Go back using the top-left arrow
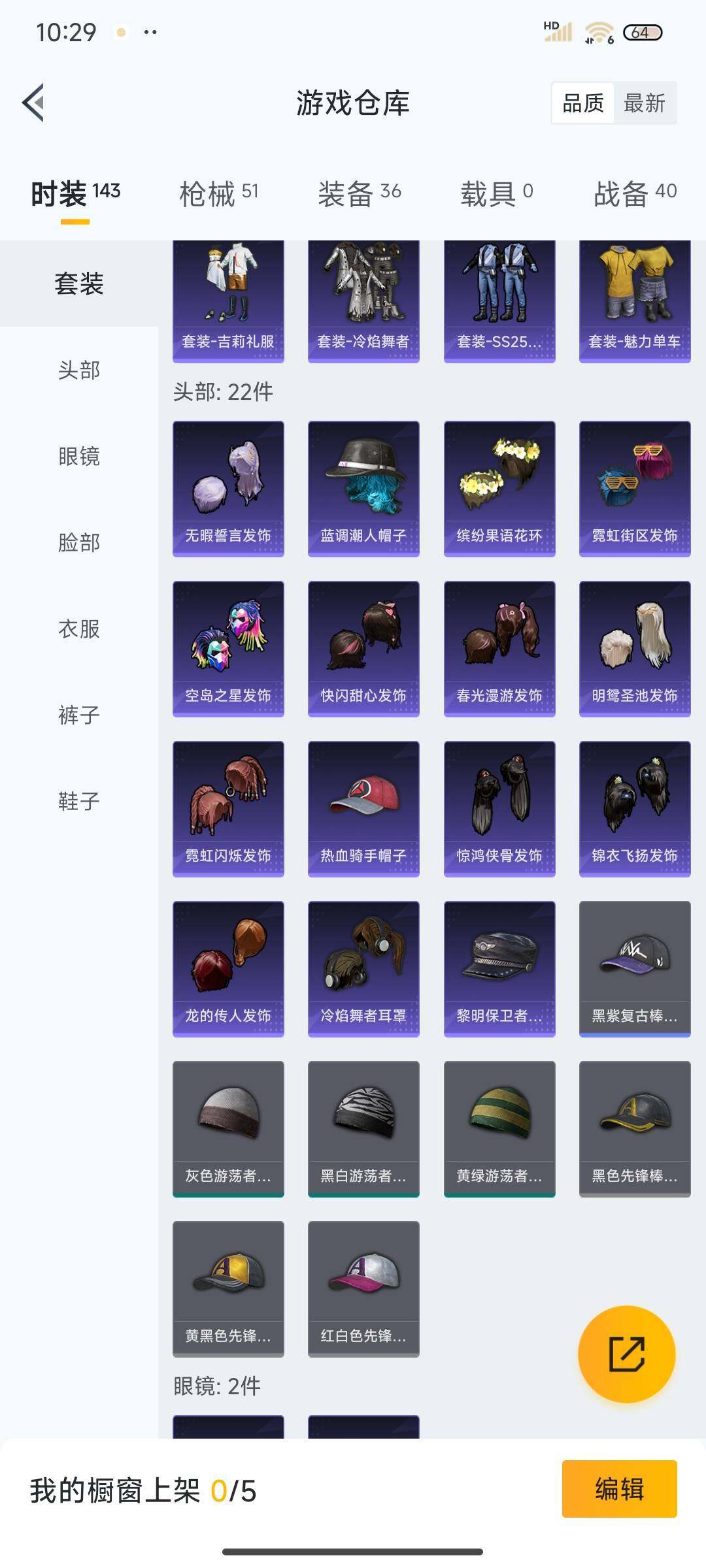This screenshot has height=1568, width=706. click(x=33, y=103)
